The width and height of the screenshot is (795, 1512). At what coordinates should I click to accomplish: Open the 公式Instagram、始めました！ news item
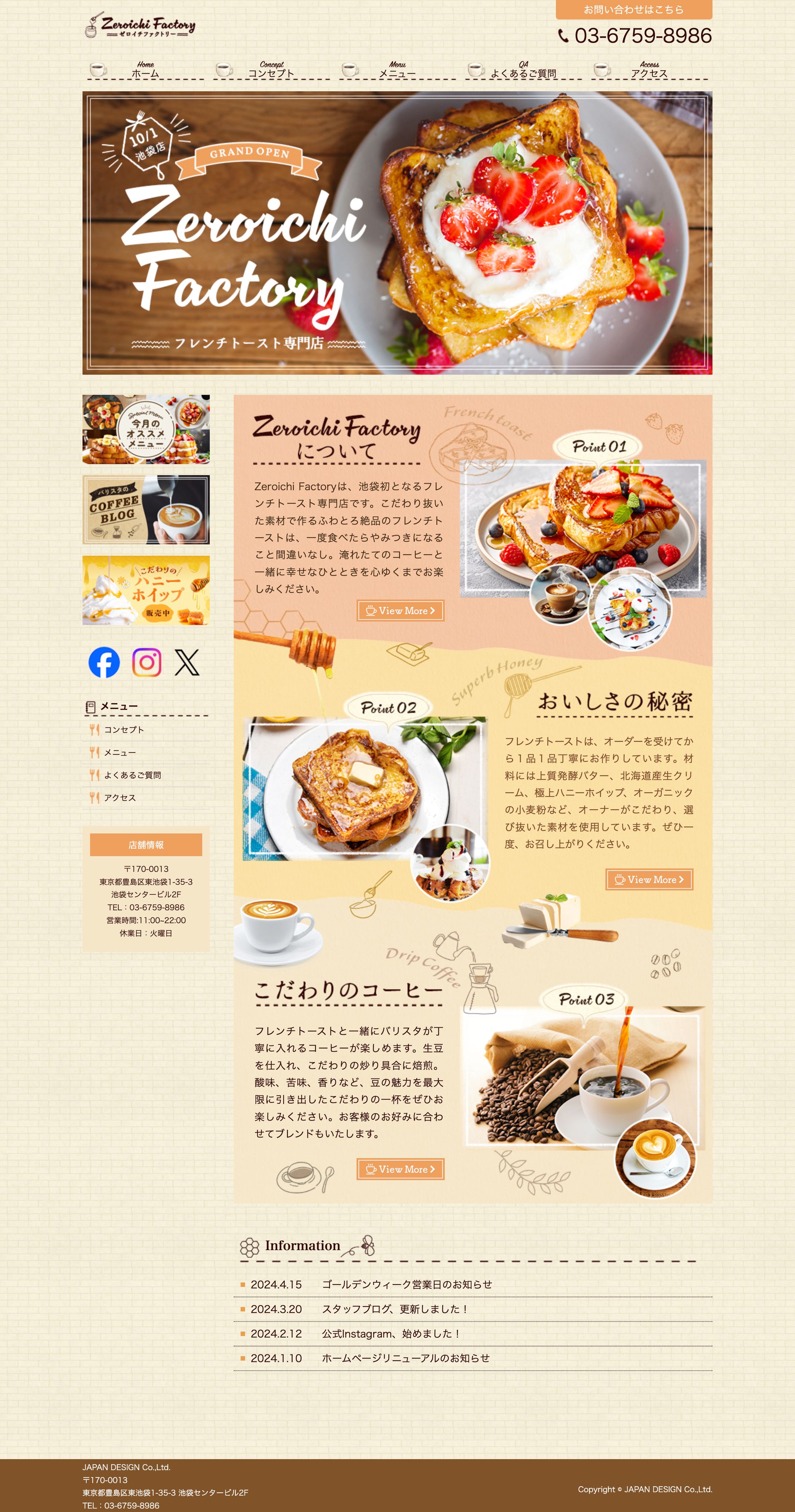tap(391, 1334)
